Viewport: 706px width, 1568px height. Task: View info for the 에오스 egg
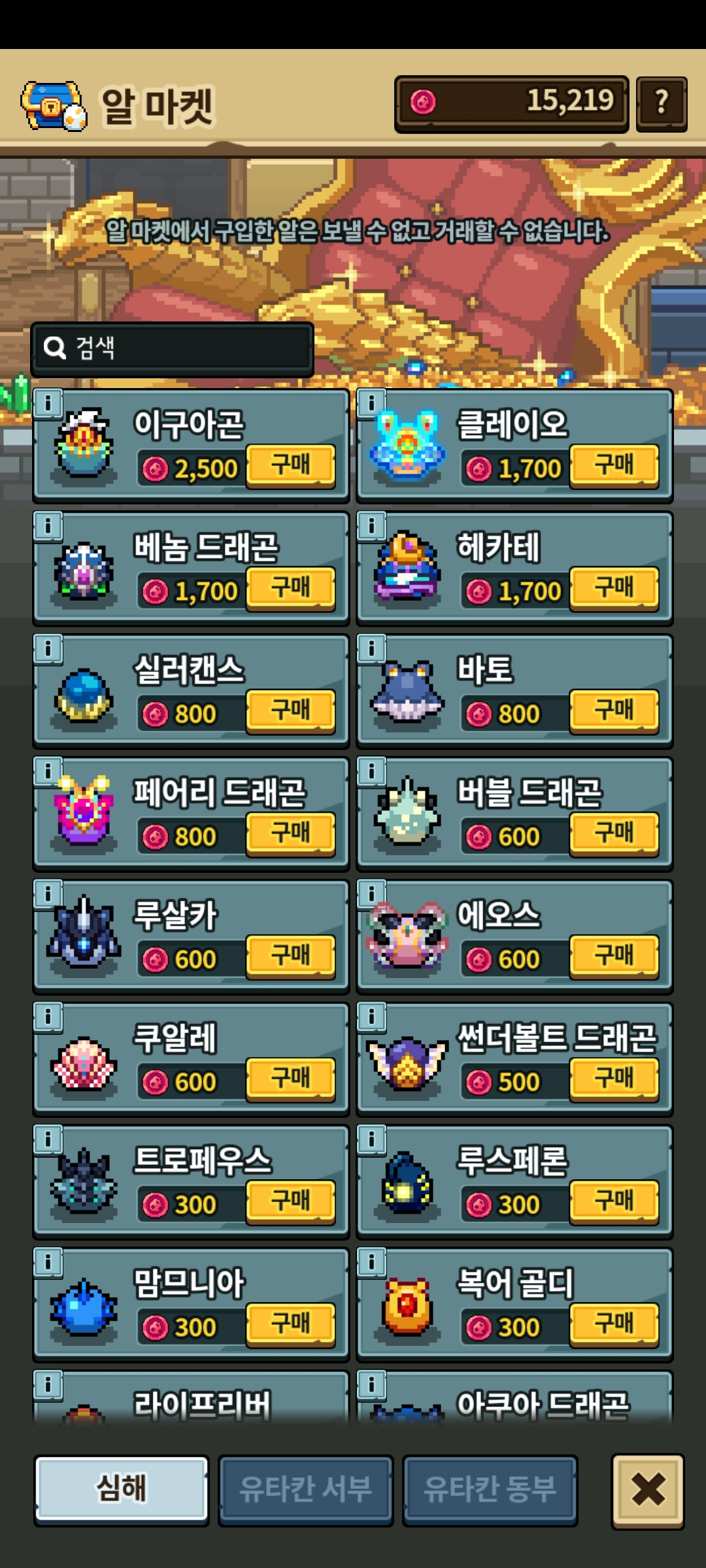pos(371,894)
